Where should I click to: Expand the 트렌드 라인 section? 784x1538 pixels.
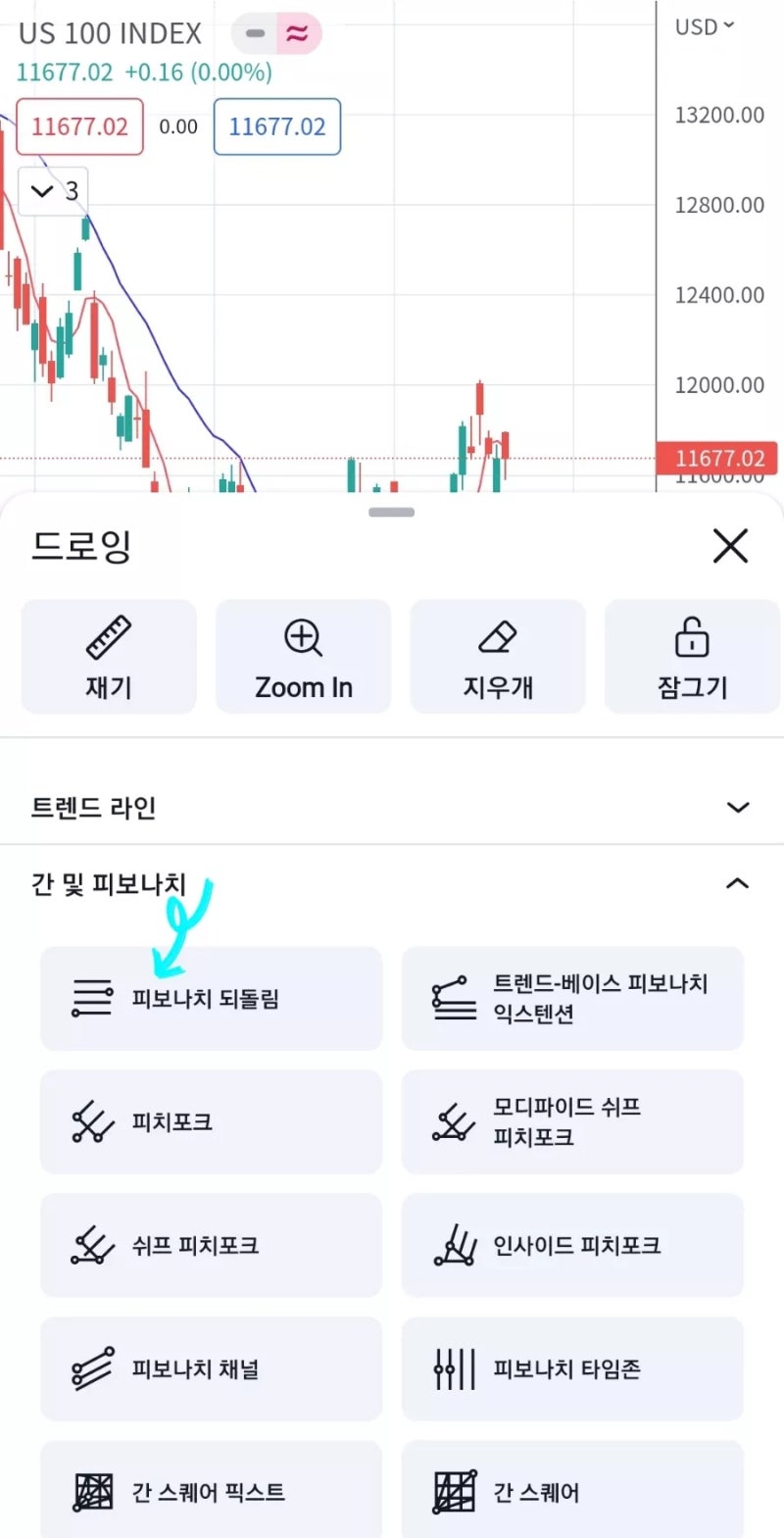392,808
